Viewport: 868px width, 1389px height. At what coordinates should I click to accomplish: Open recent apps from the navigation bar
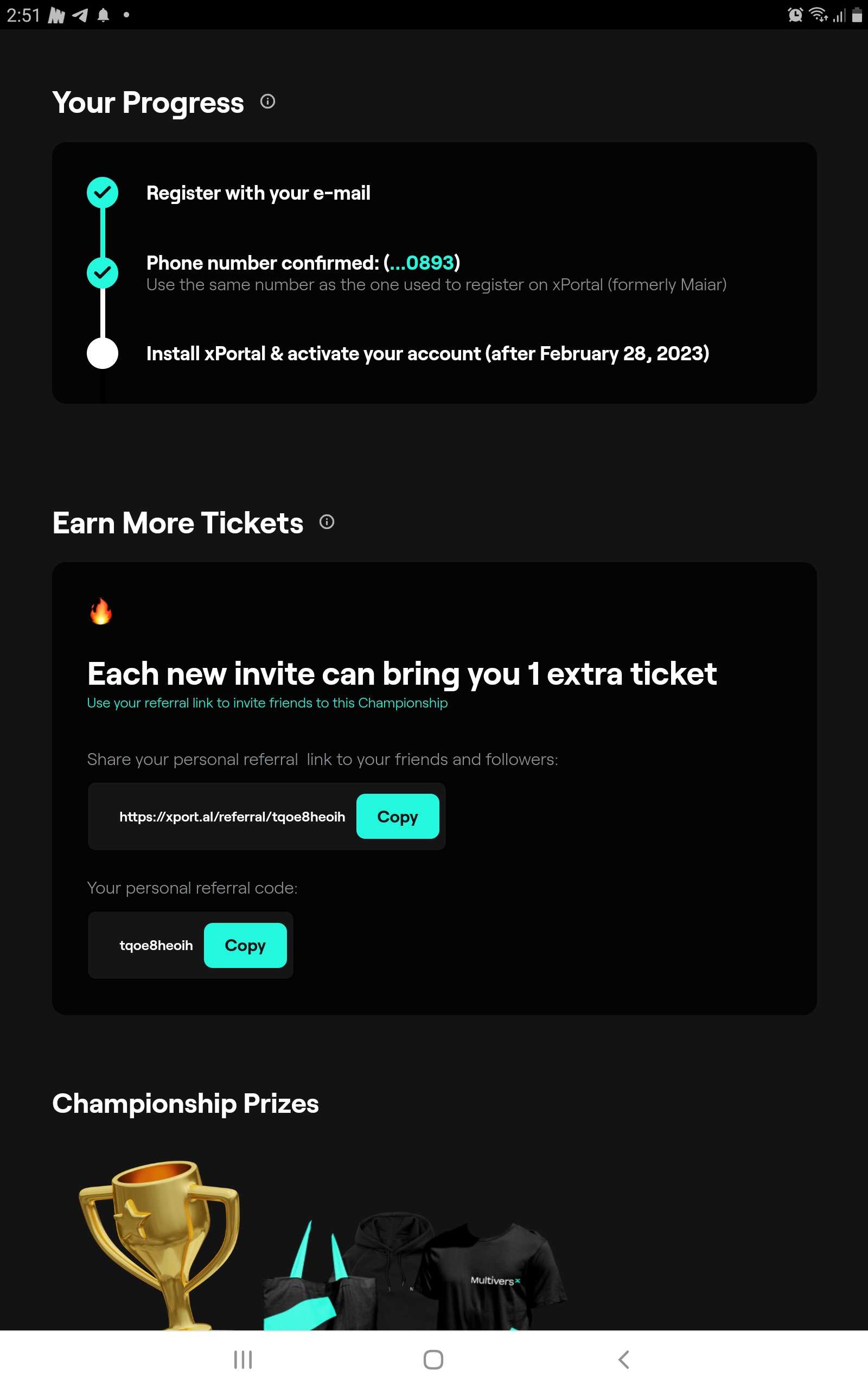(243, 1359)
